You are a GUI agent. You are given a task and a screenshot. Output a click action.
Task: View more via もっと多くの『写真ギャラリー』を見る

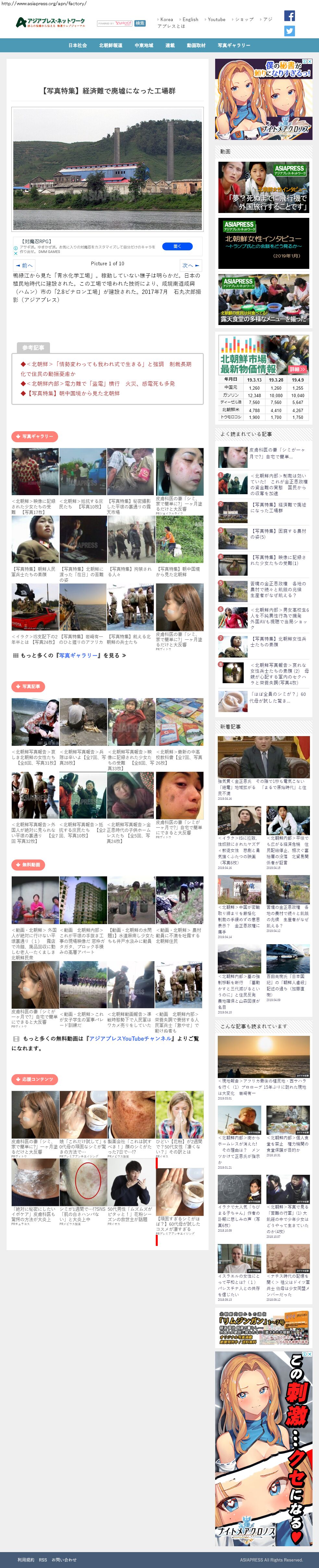point(69,656)
